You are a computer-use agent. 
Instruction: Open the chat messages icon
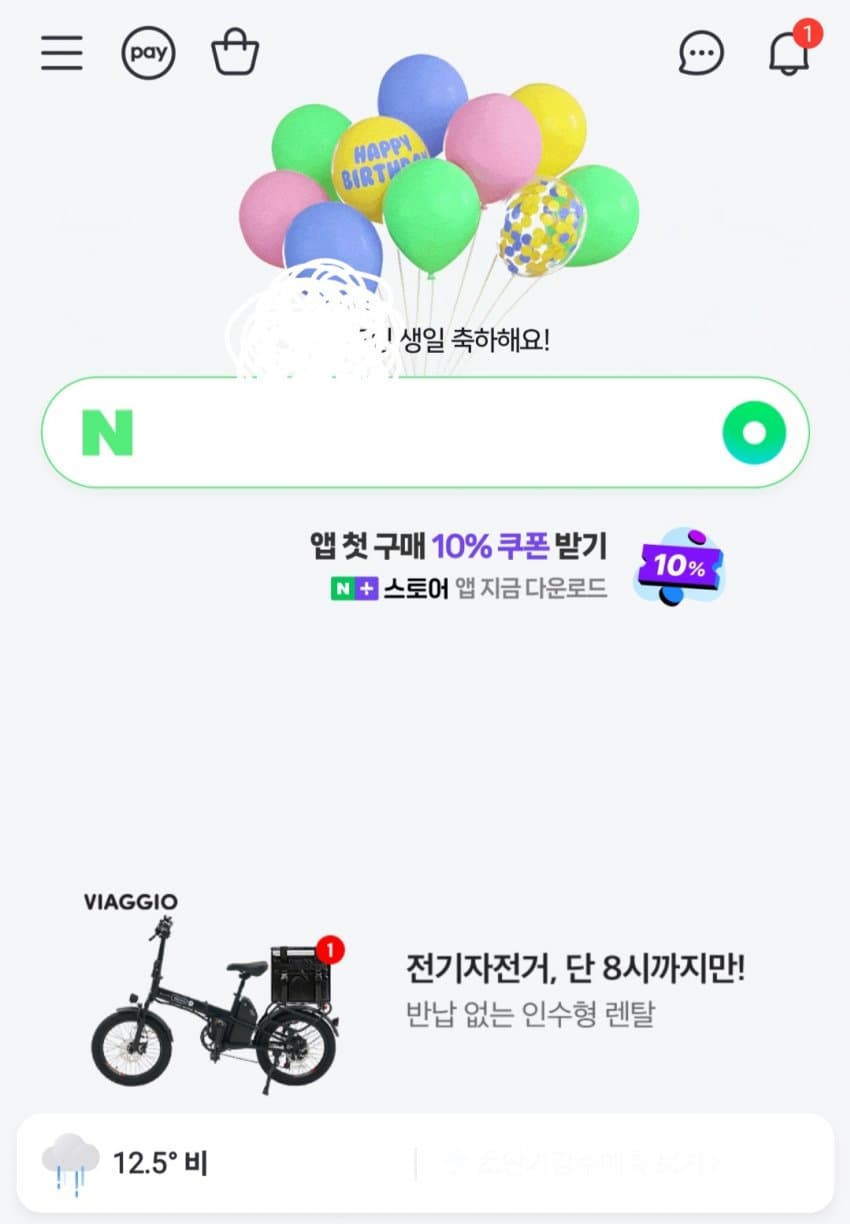[x=701, y=53]
